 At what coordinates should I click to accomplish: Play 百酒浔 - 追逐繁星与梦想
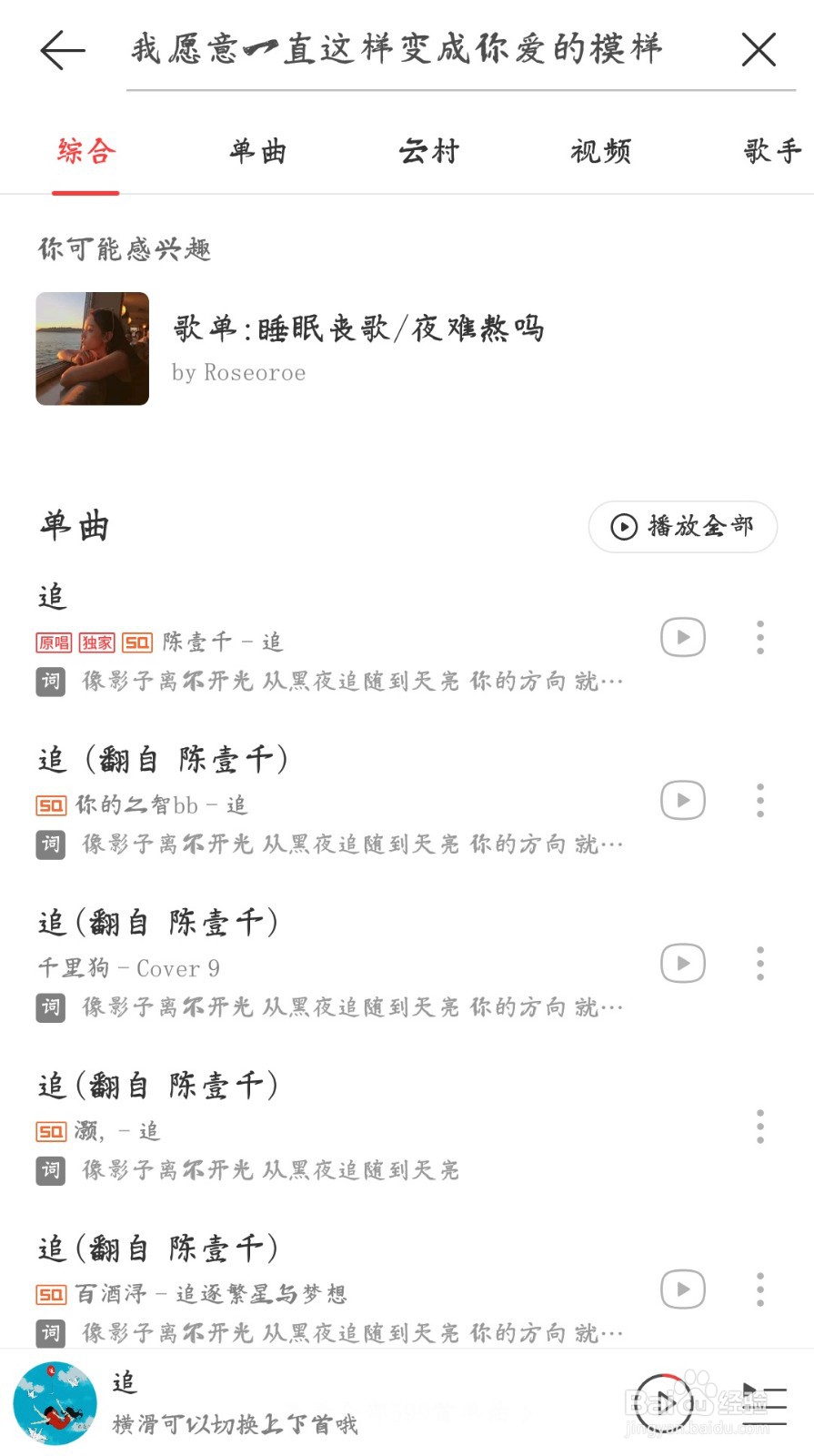(682, 1289)
